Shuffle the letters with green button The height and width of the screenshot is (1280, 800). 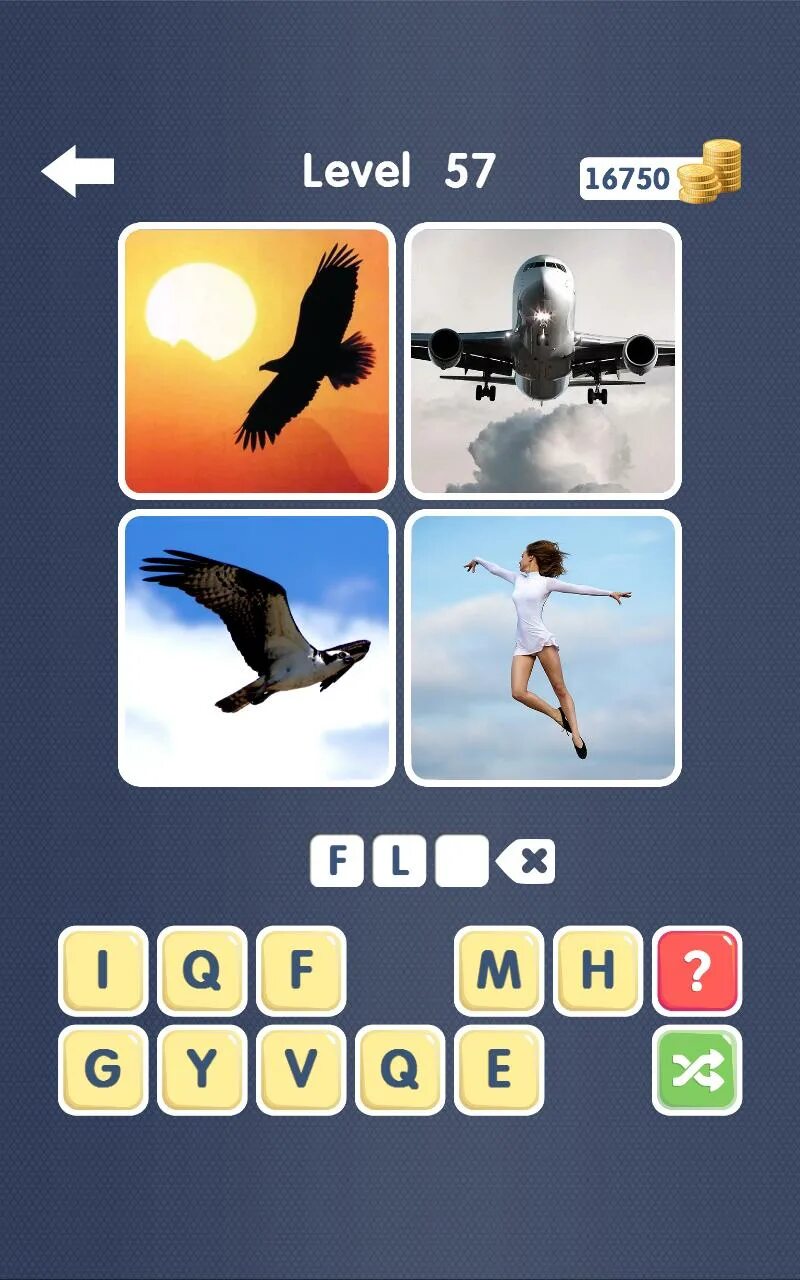[697, 1069]
